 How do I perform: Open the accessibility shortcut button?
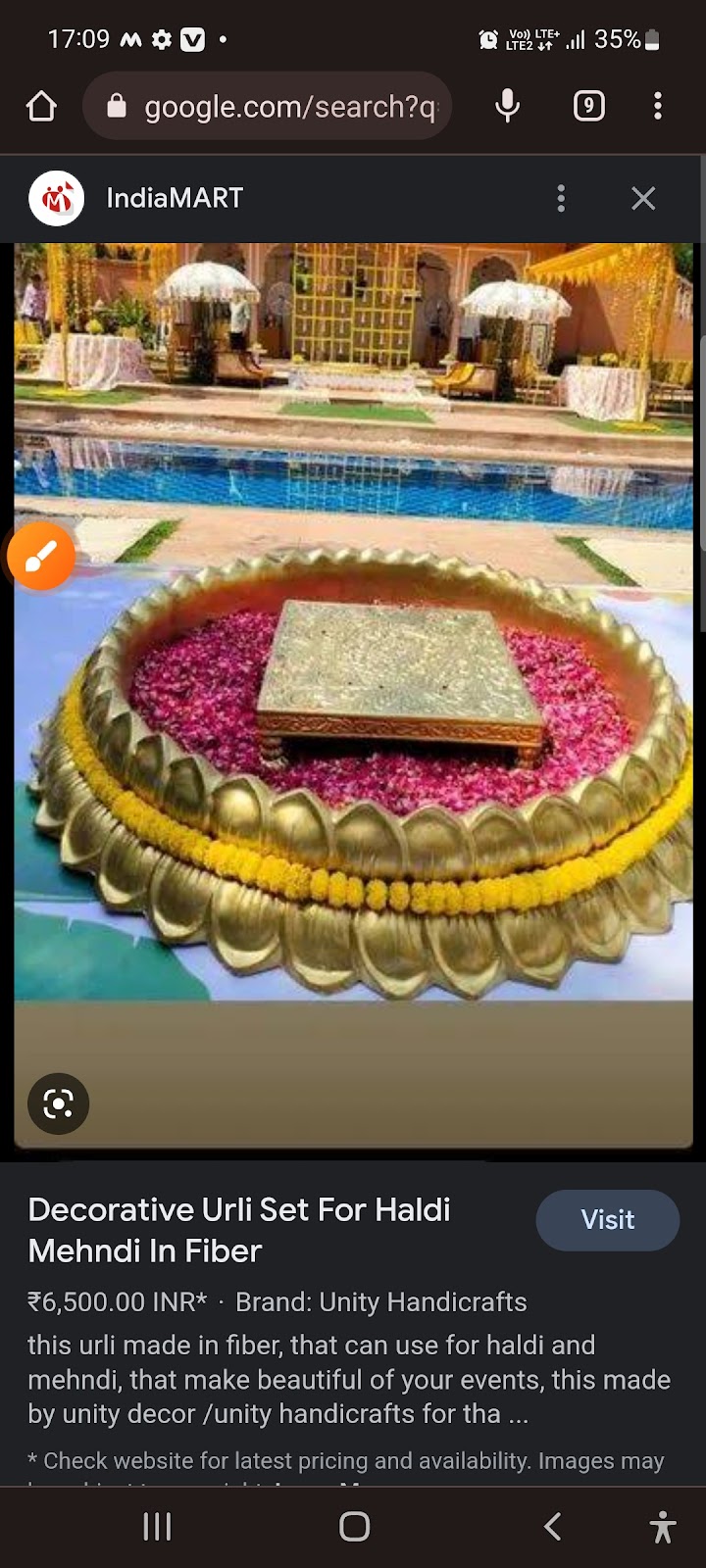(663, 1526)
